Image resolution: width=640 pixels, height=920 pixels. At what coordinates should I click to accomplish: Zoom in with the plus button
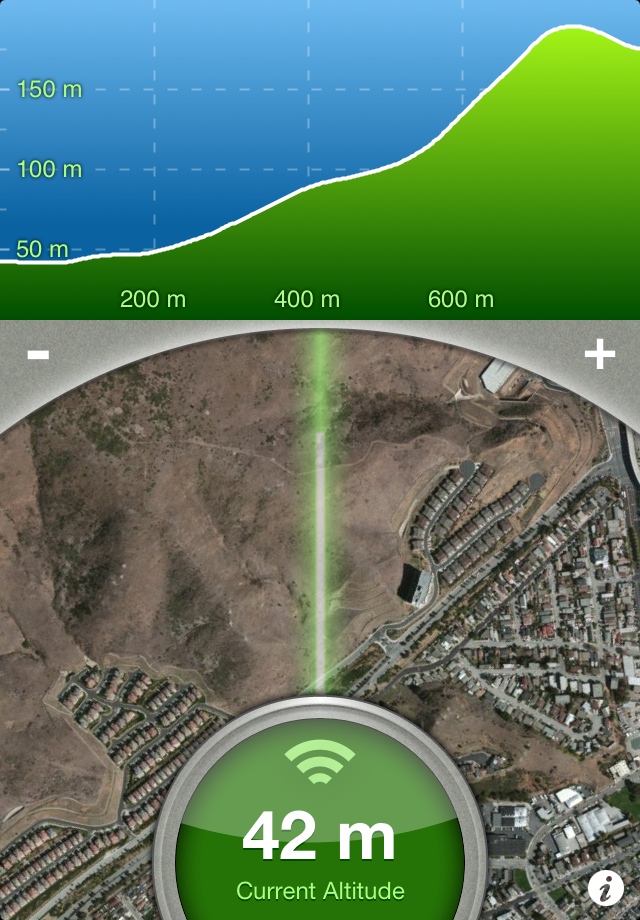[600, 354]
